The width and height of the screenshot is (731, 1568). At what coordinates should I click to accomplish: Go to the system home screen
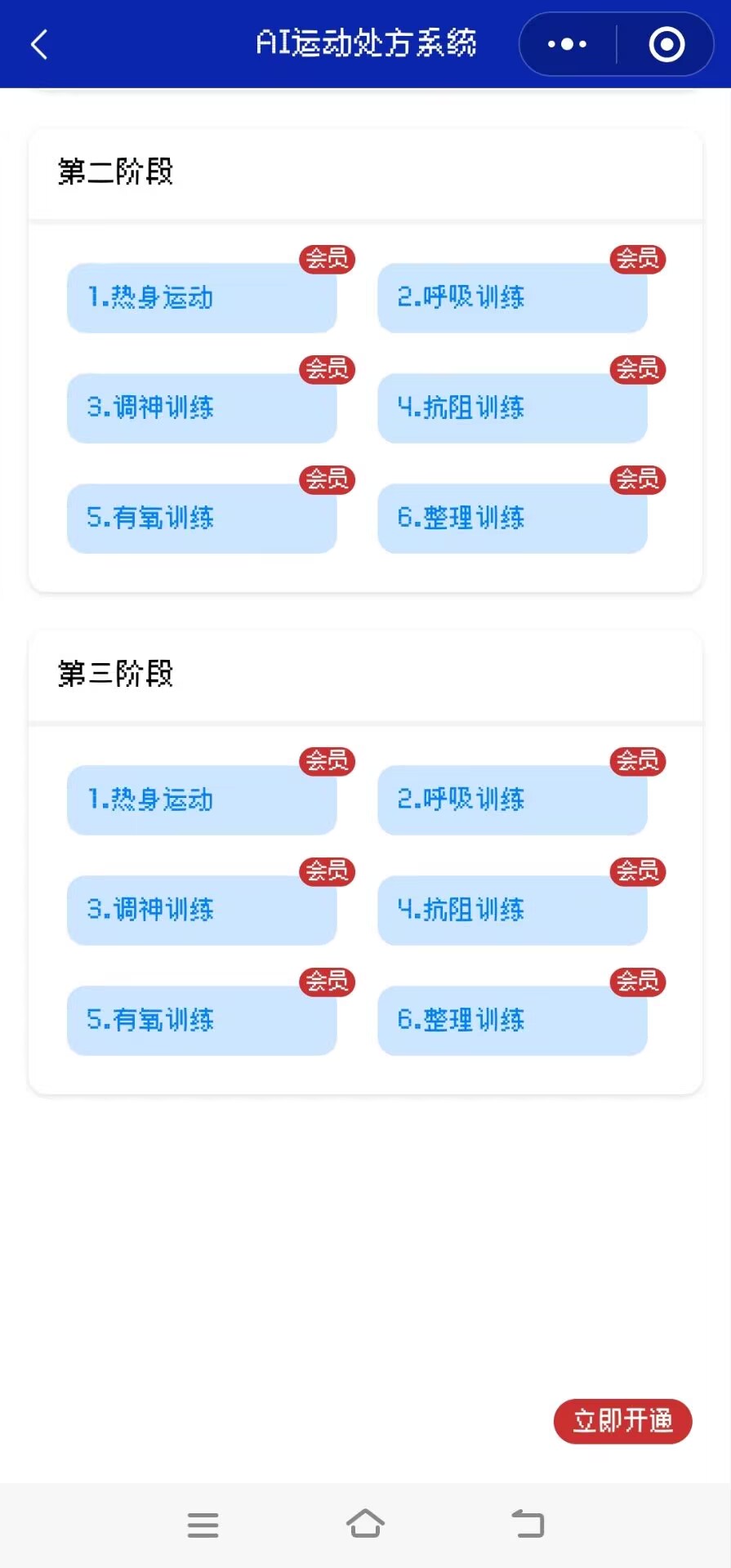pyautogui.click(x=365, y=1524)
